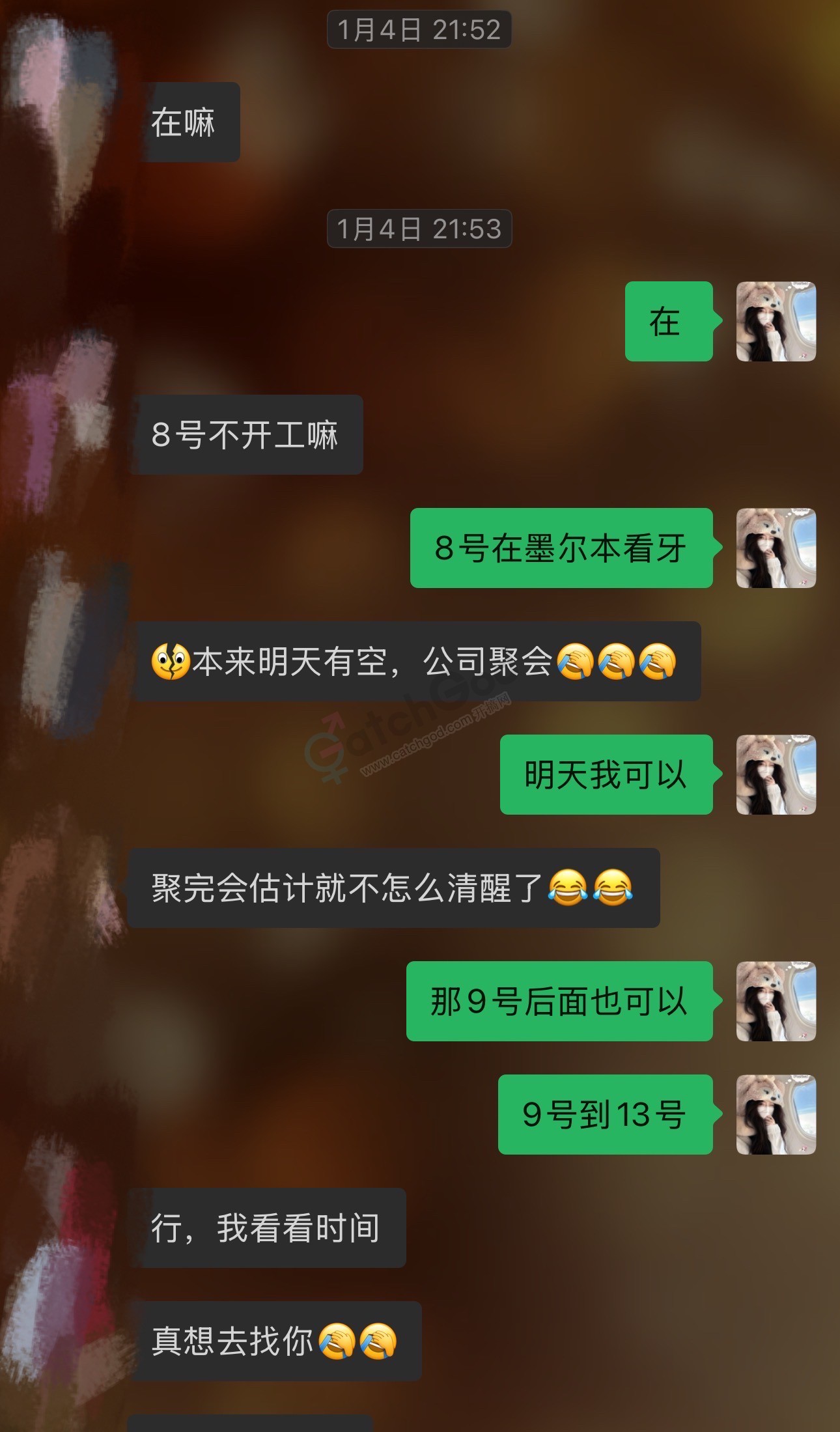The width and height of the screenshot is (840, 1432).
Task: Tap the avatar next to "8号在墨尔本看牙"
Action: [776, 548]
